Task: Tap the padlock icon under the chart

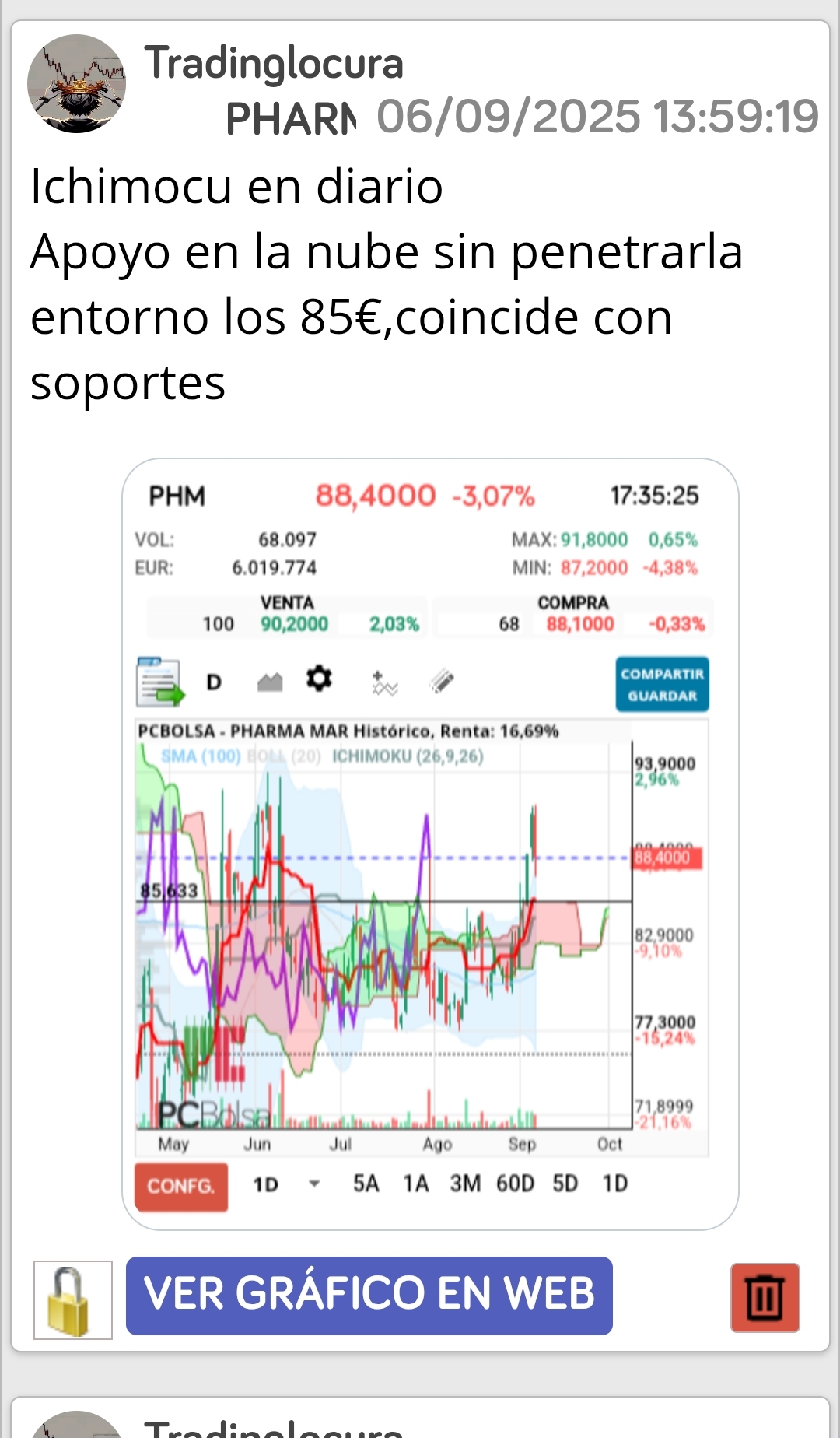Action: point(73,1299)
